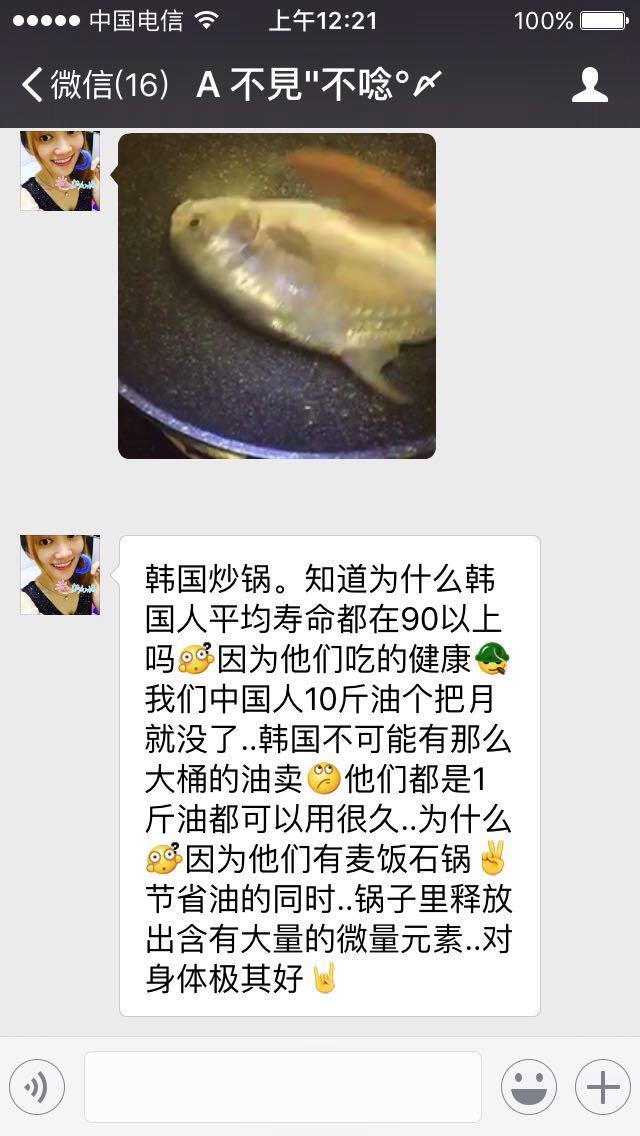Open the contact profile icon in header
Screen dimensions: 640x1136
590,85
